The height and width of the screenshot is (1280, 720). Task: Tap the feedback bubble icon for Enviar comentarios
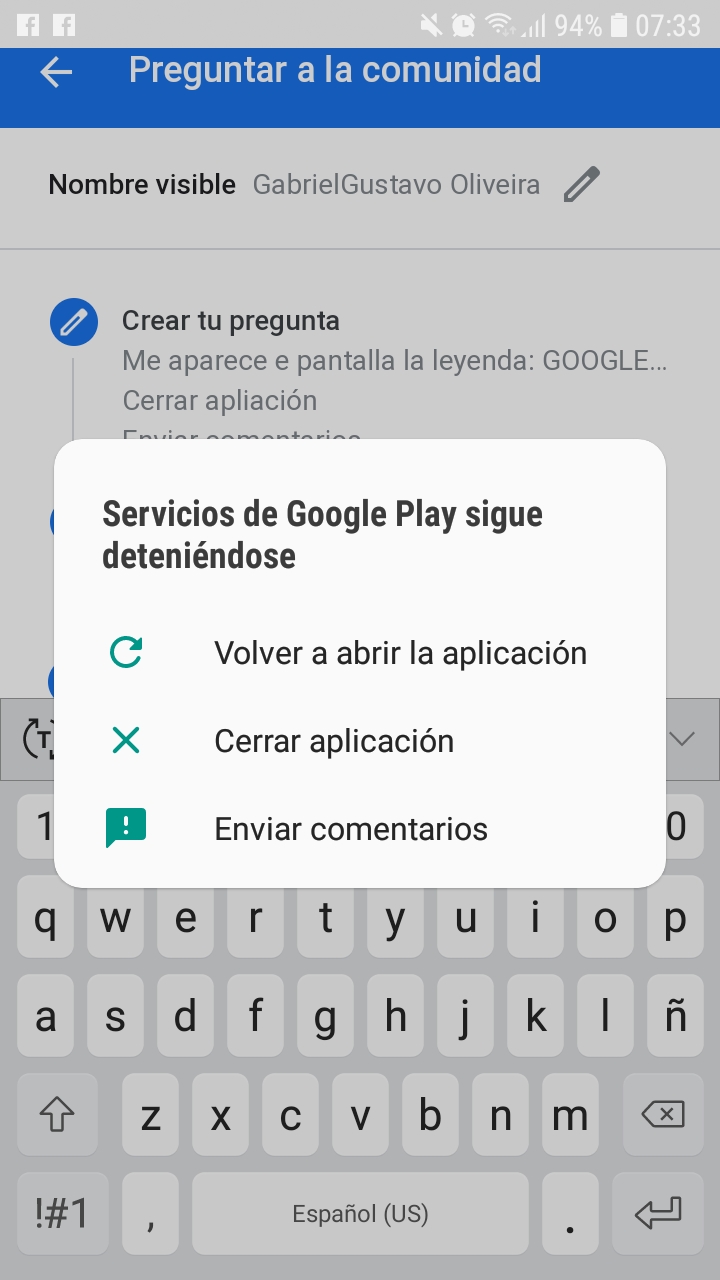[x=128, y=828]
